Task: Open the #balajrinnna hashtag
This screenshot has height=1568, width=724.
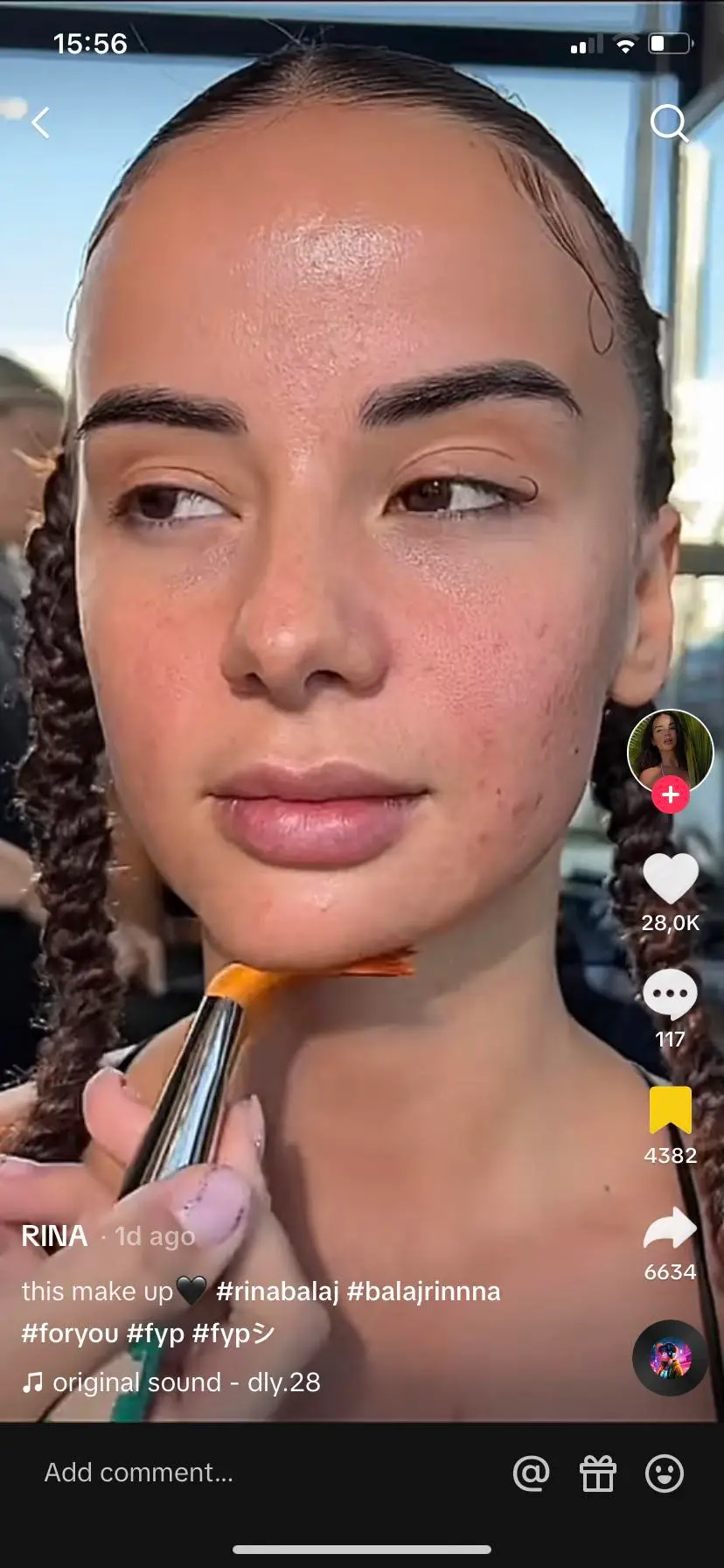Action: [x=424, y=1291]
